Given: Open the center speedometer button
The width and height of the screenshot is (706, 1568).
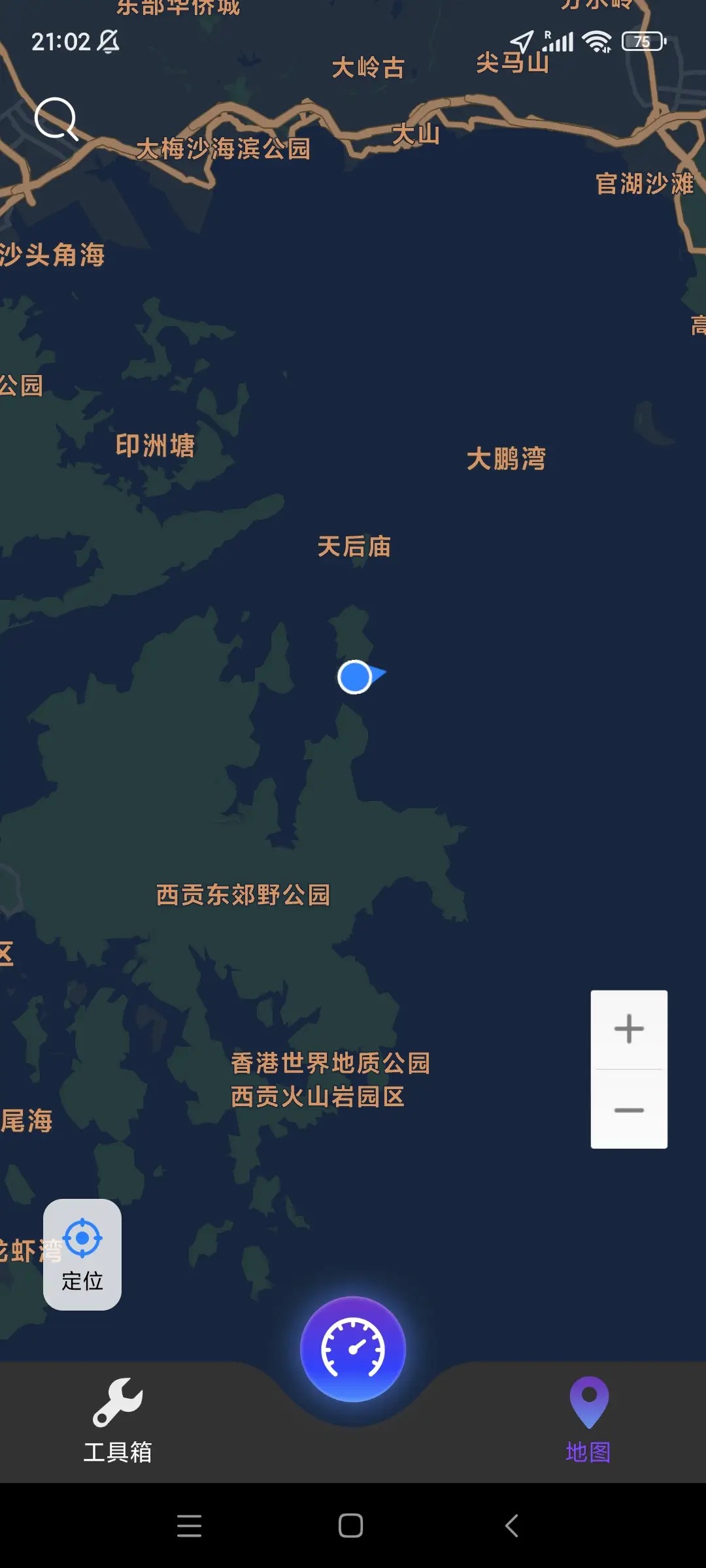Looking at the screenshot, I should click(353, 1348).
